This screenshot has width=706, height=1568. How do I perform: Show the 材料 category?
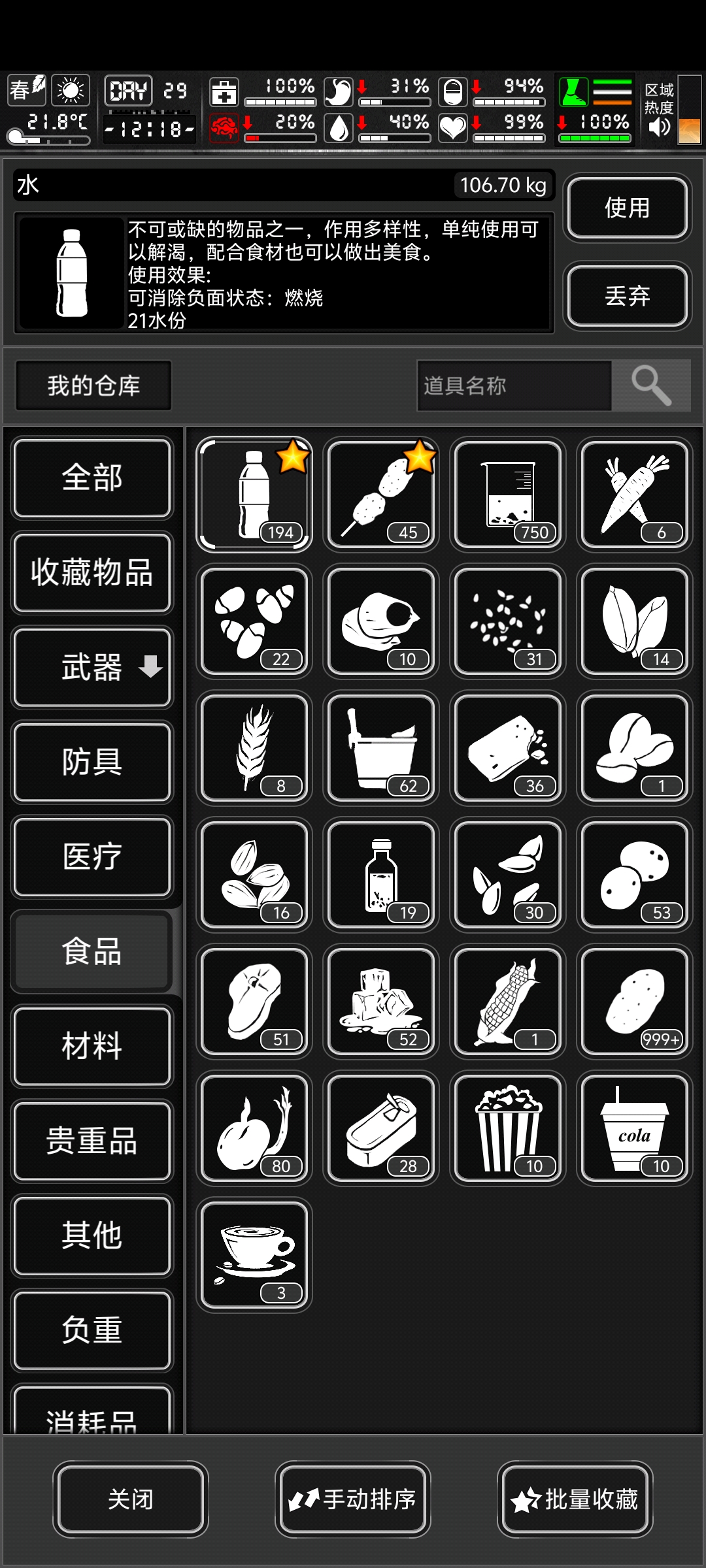(x=92, y=1046)
